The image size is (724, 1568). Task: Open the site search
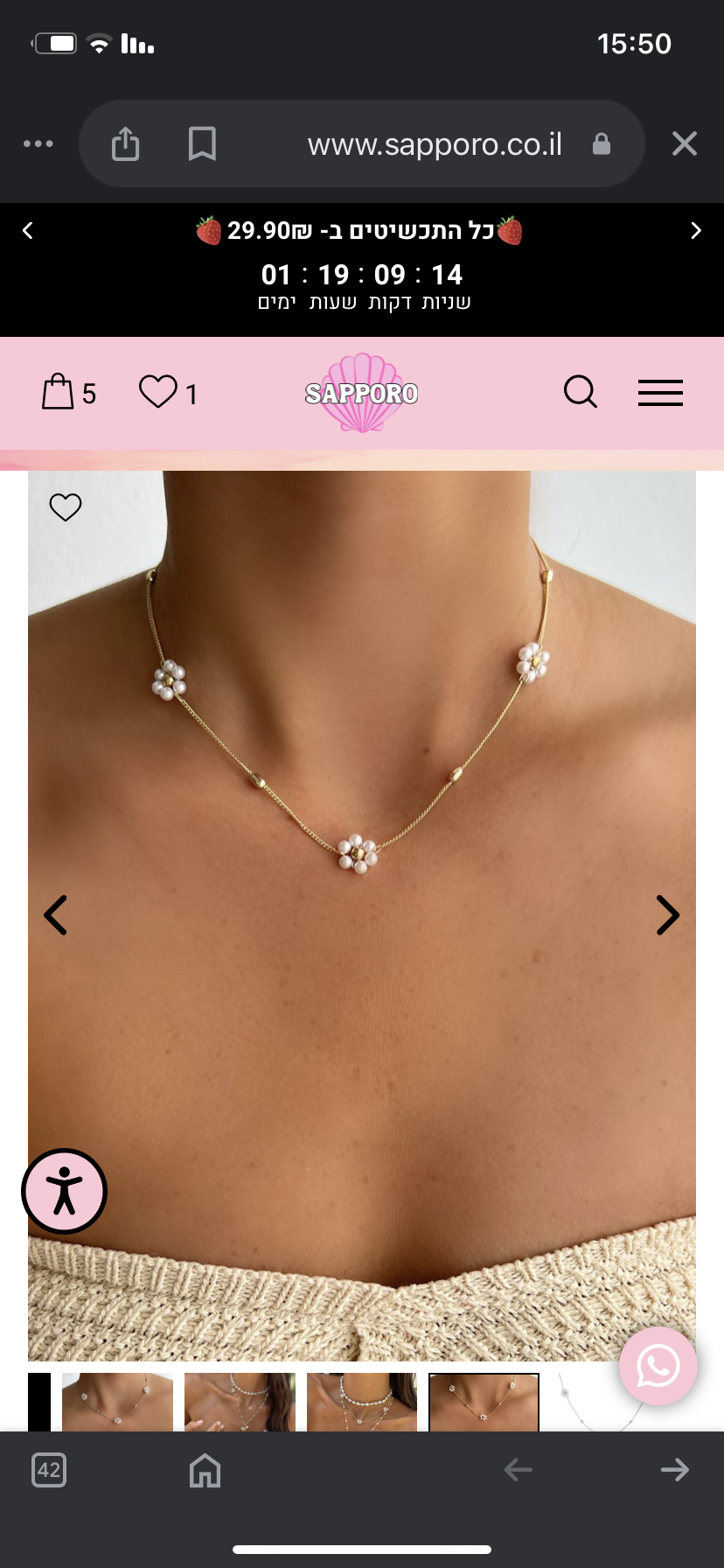(x=580, y=392)
